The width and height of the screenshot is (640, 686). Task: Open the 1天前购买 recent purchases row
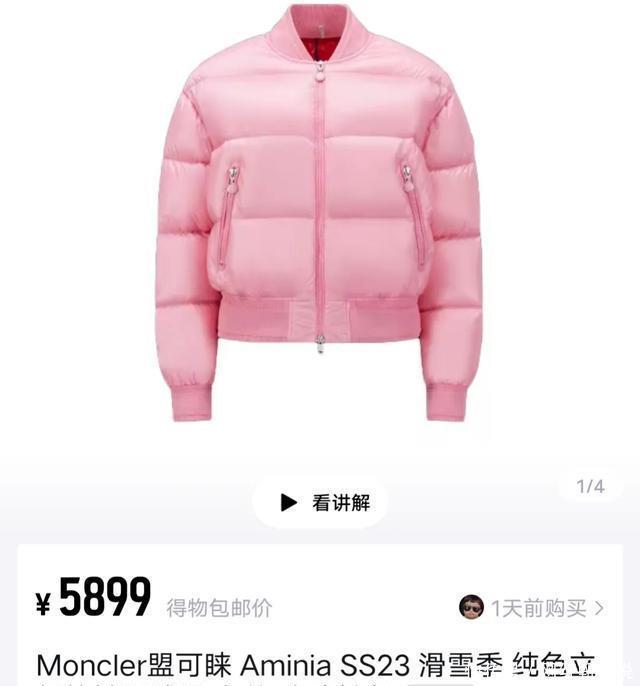point(532,607)
